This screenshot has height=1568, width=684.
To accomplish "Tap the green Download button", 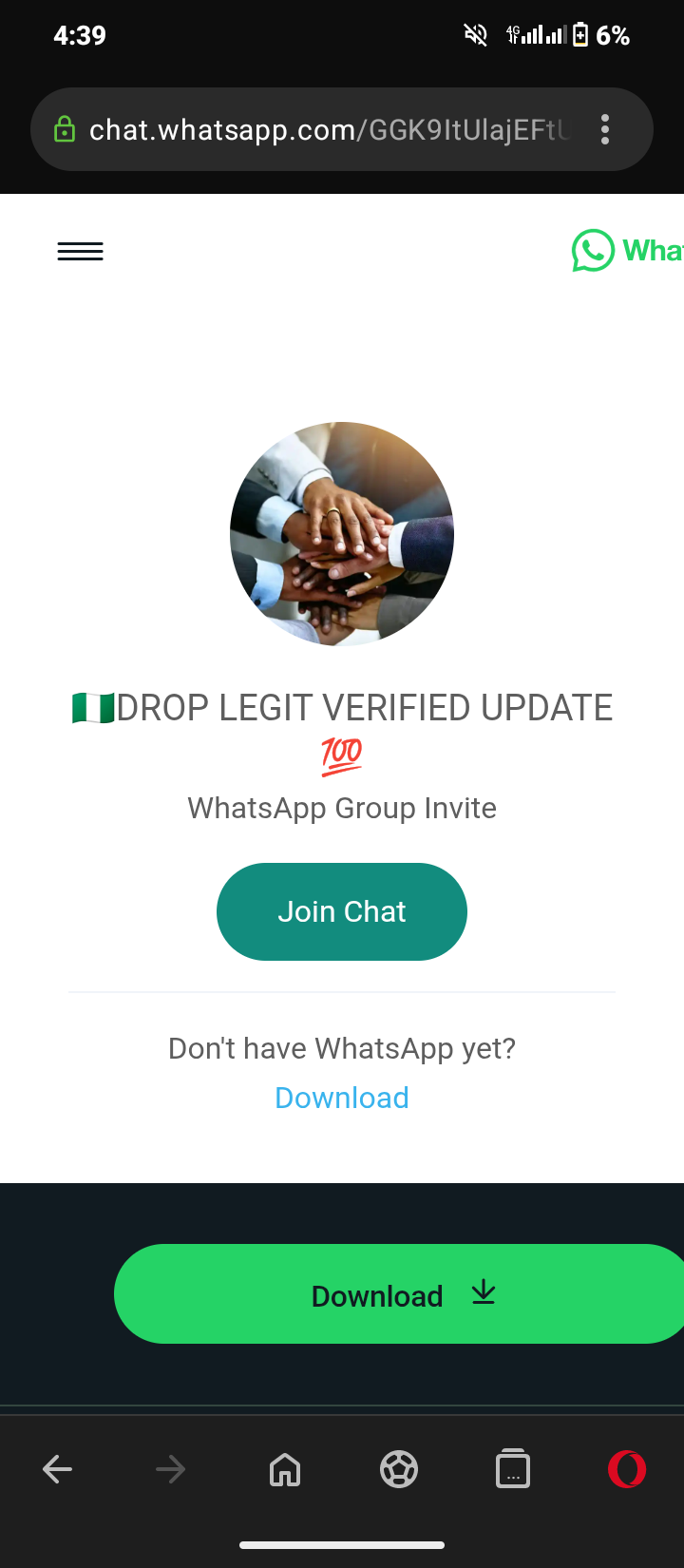I will click(x=399, y=1294).
